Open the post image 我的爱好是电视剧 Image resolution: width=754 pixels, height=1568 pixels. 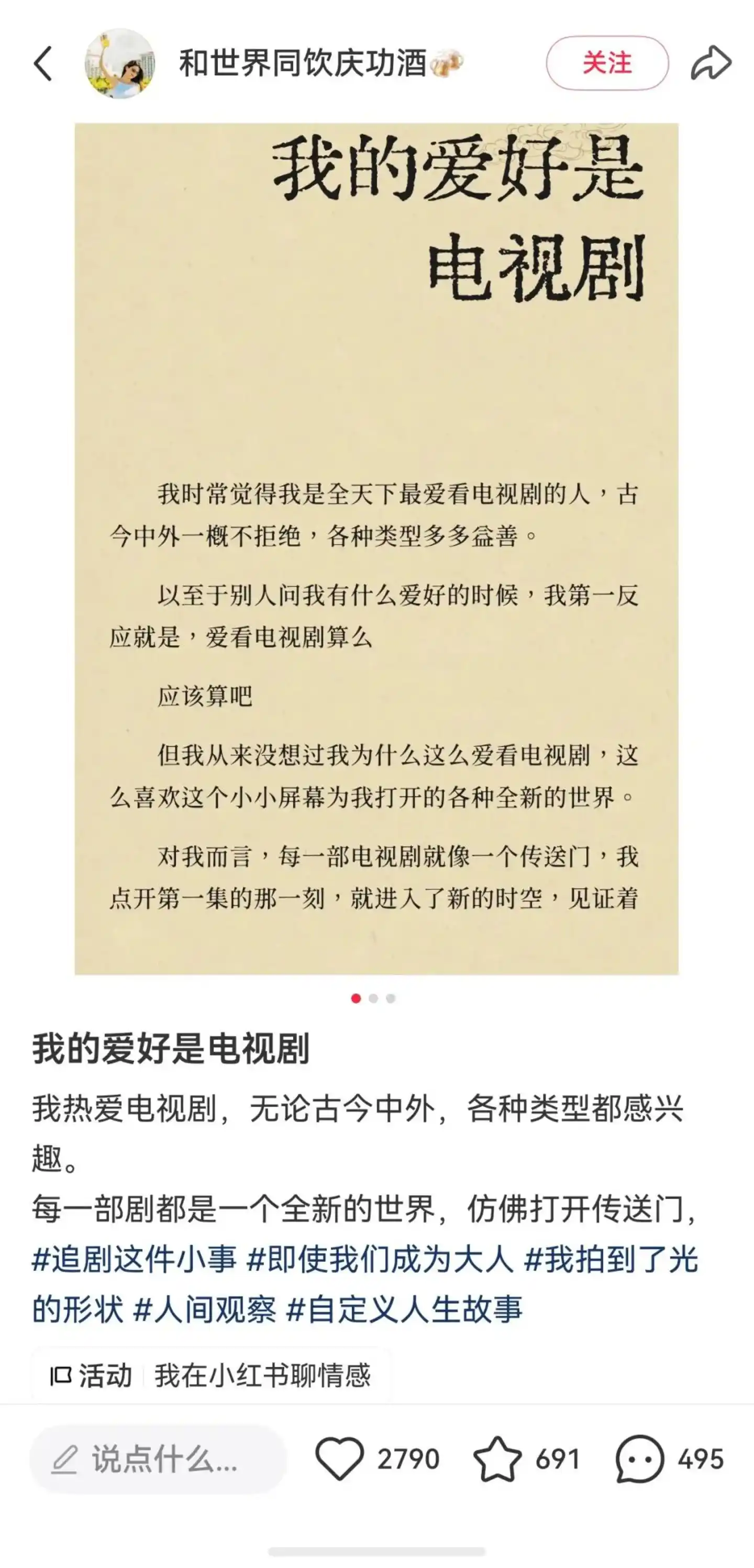pos(376,549)
